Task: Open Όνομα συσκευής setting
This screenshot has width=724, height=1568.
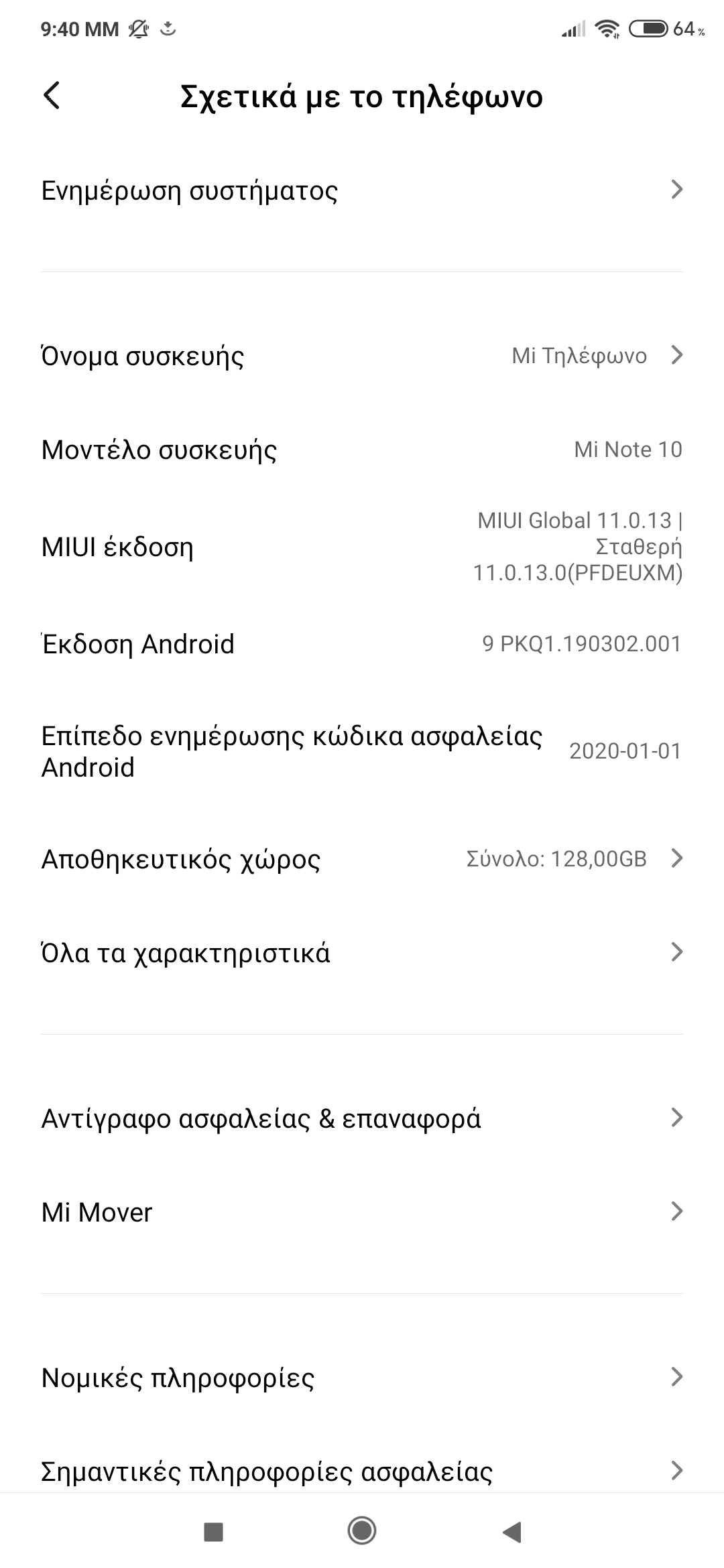Action: [x=362, y=356]
